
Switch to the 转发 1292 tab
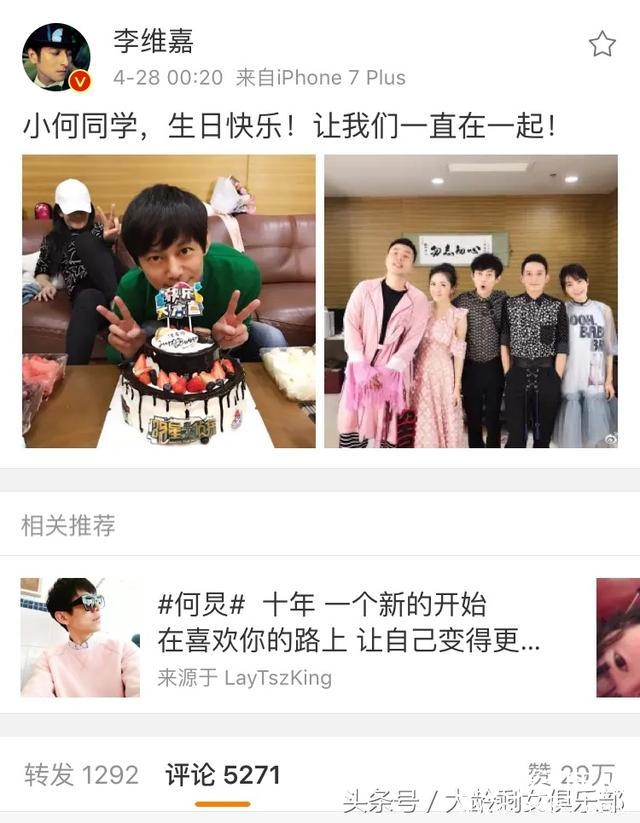pyautogui.click(x=82, y=774)
